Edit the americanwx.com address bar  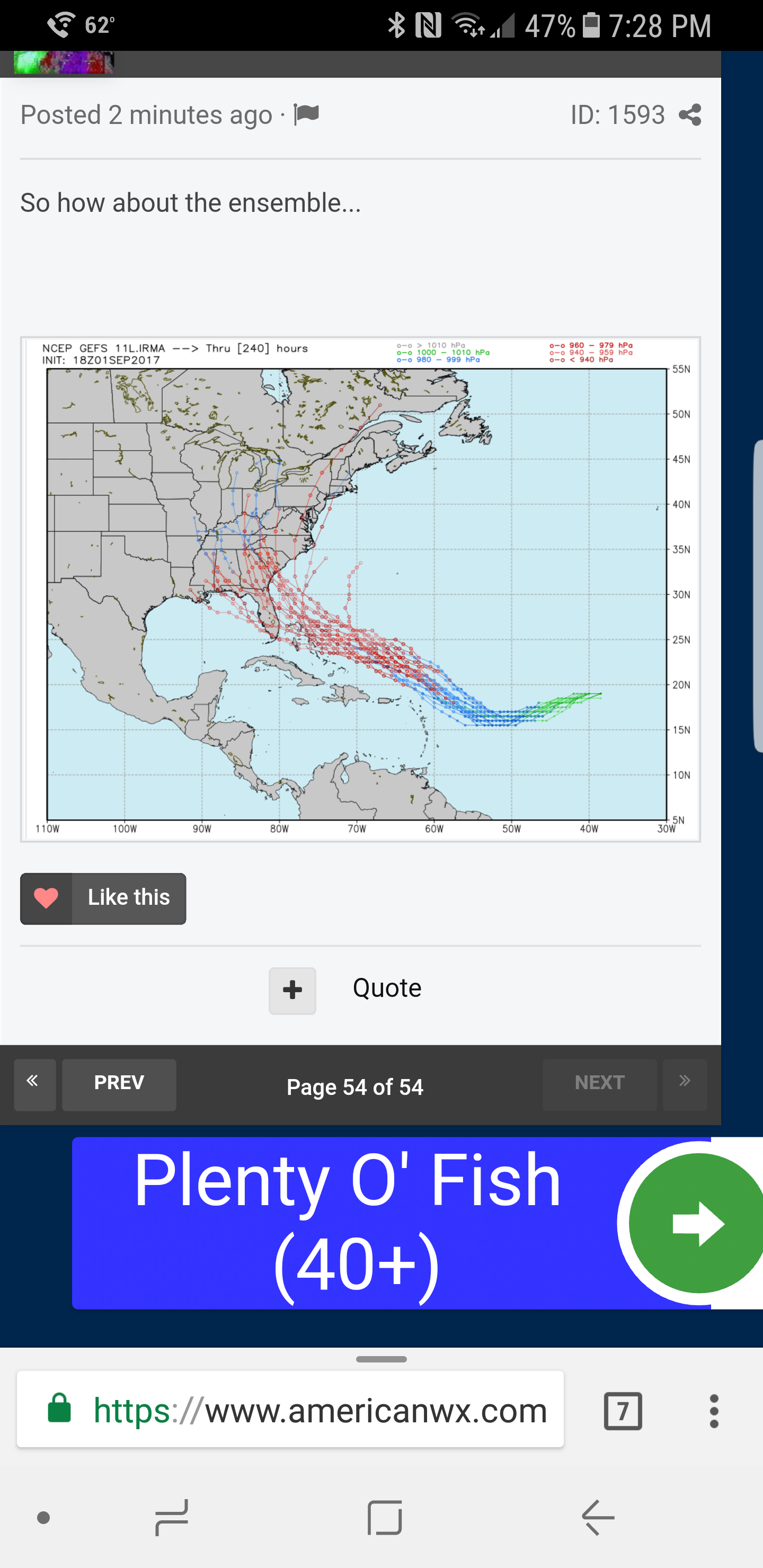click(x=290, y=1409)
